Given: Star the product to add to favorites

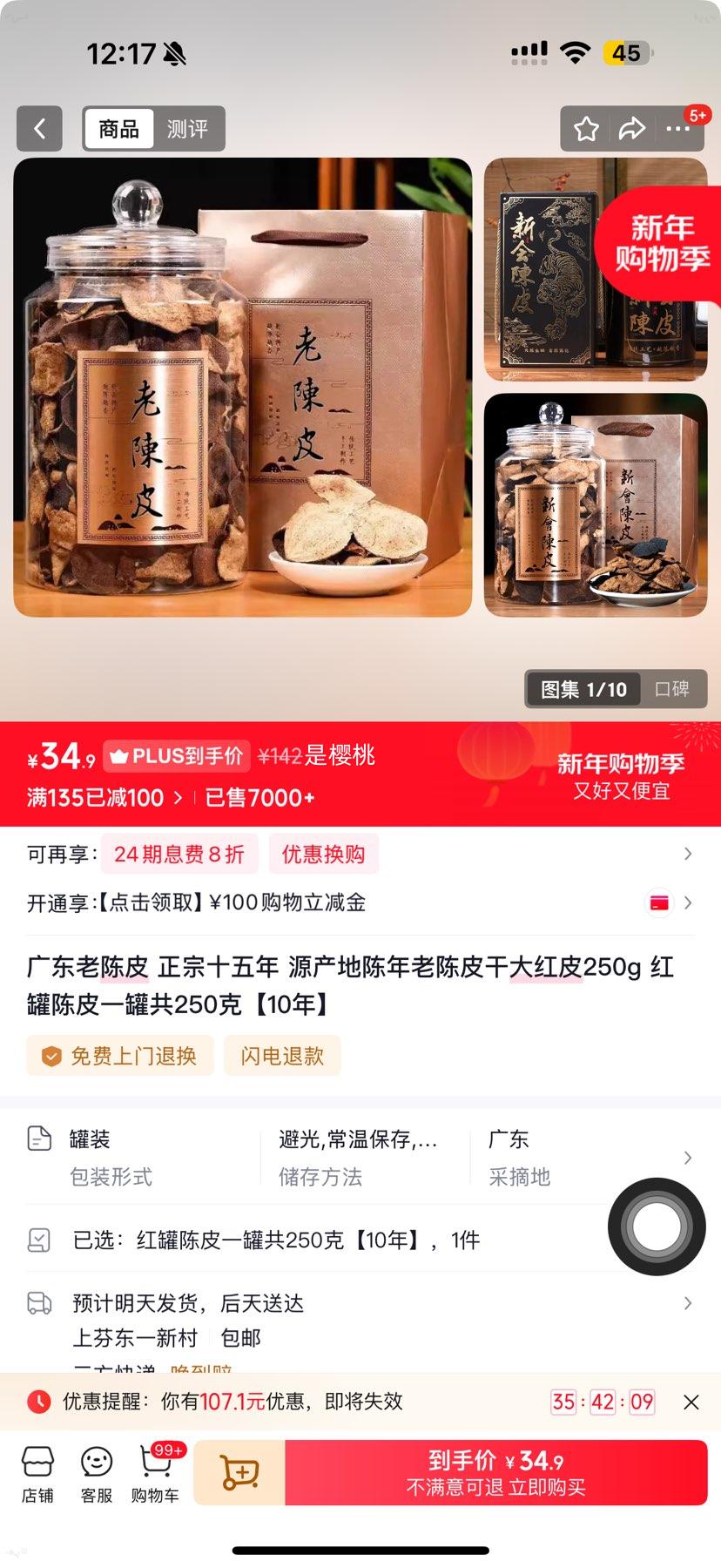Looking at the screenshot, I should pos(586,128).
